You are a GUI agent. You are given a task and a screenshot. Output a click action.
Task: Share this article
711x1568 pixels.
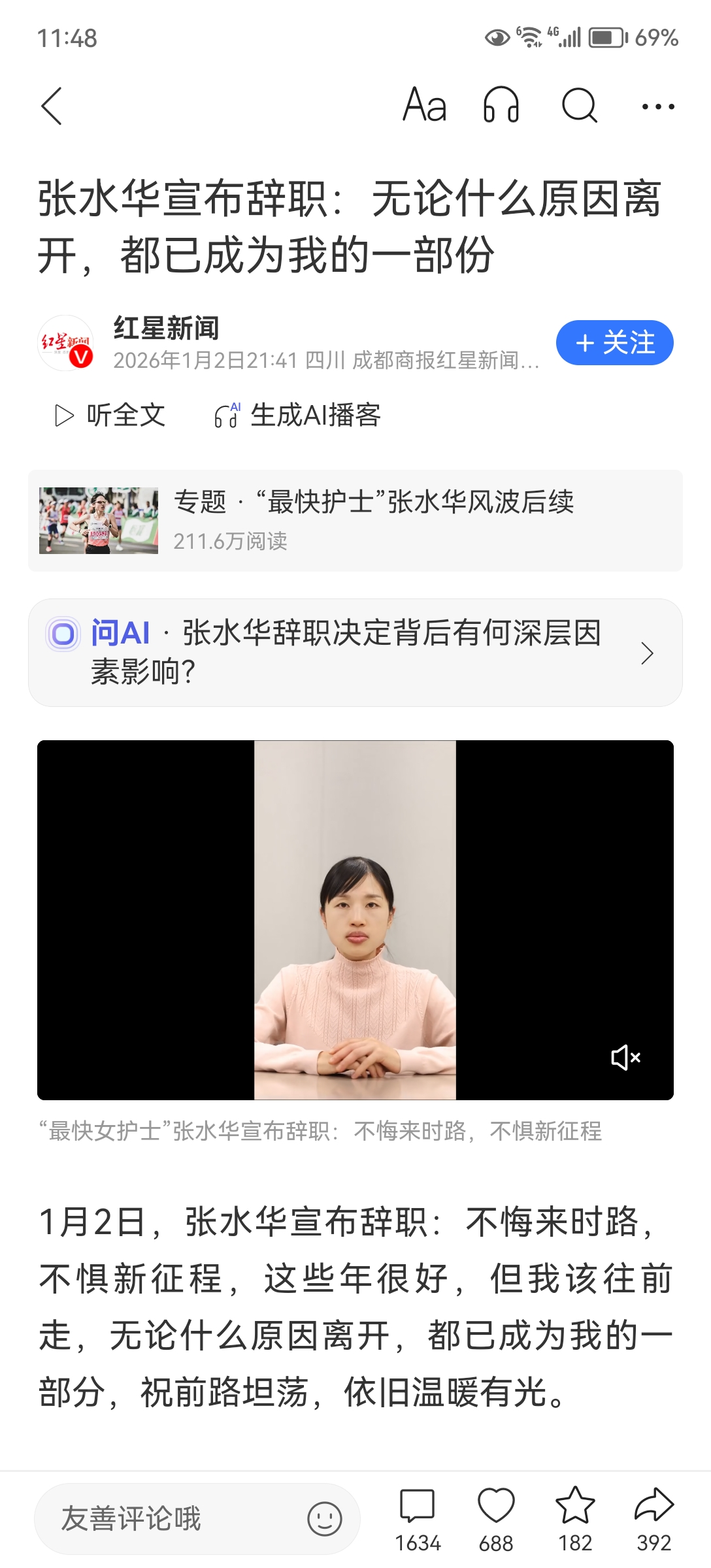(653, 1518)
